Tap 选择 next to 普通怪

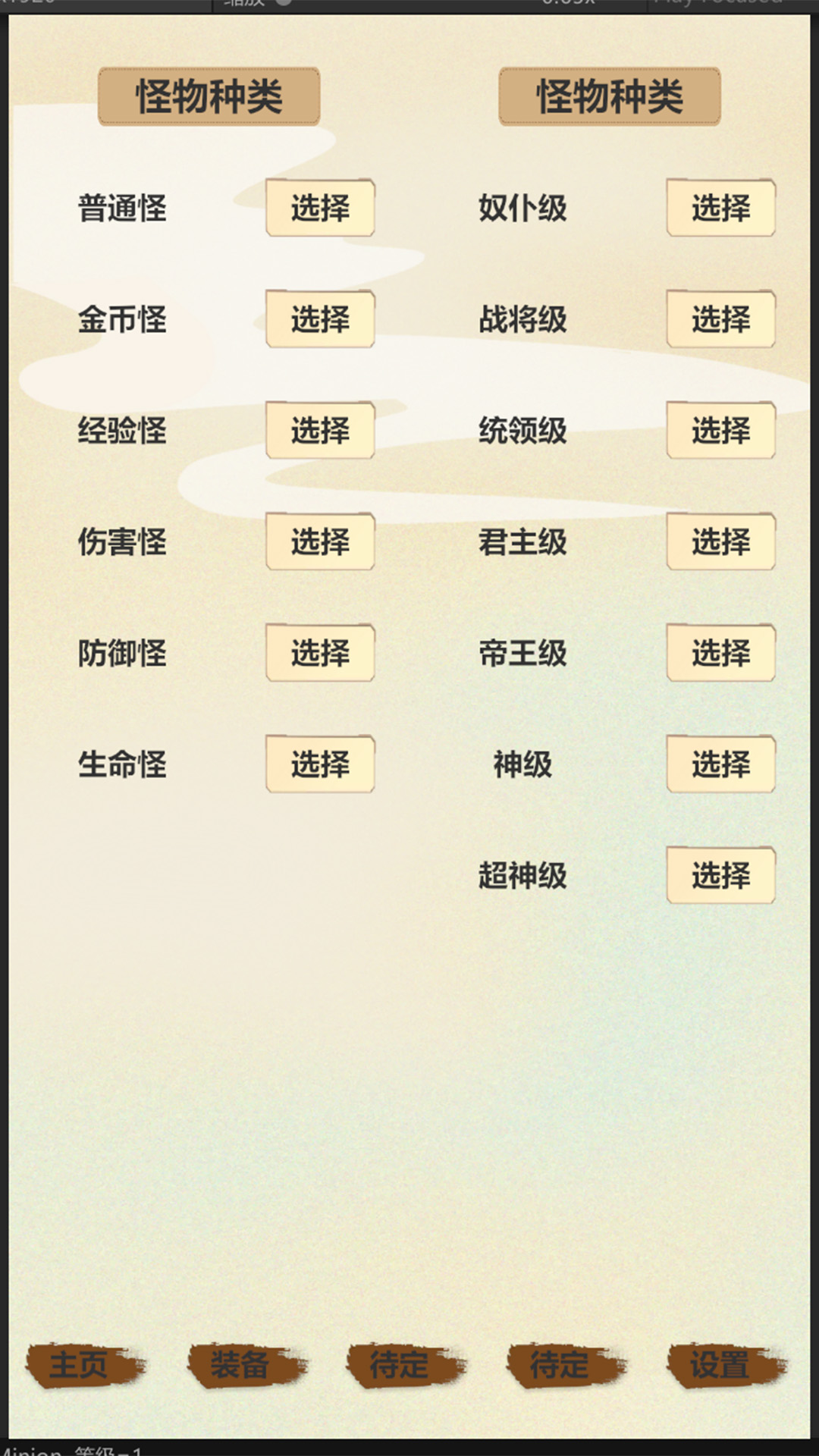(320, 208)
